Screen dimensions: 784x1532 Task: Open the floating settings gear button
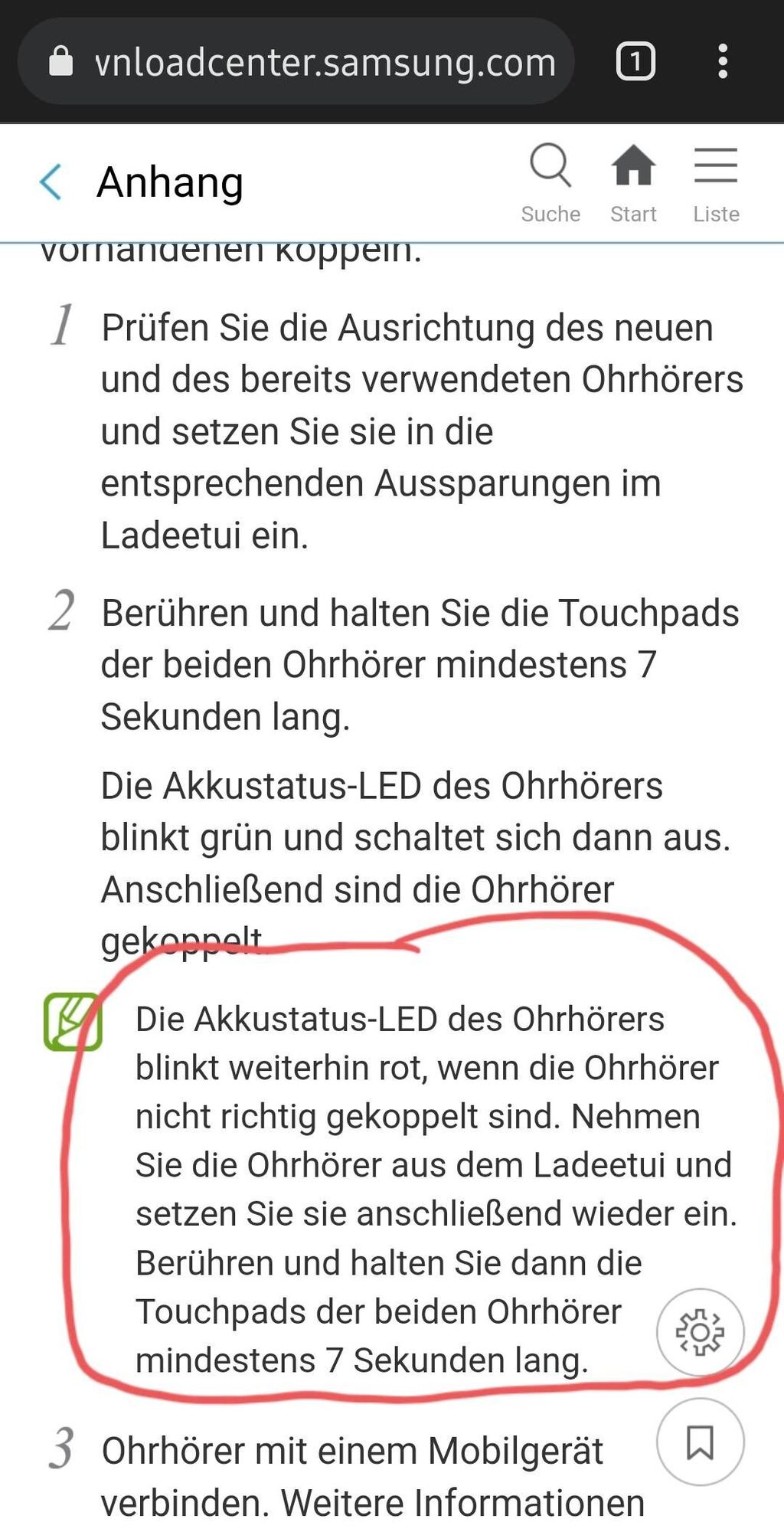point(700,1332)
